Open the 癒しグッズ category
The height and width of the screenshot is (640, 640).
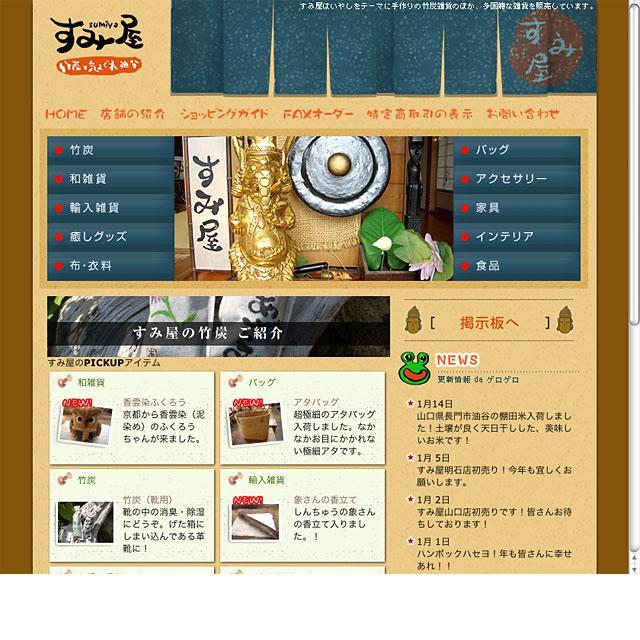tap(110, 237)
